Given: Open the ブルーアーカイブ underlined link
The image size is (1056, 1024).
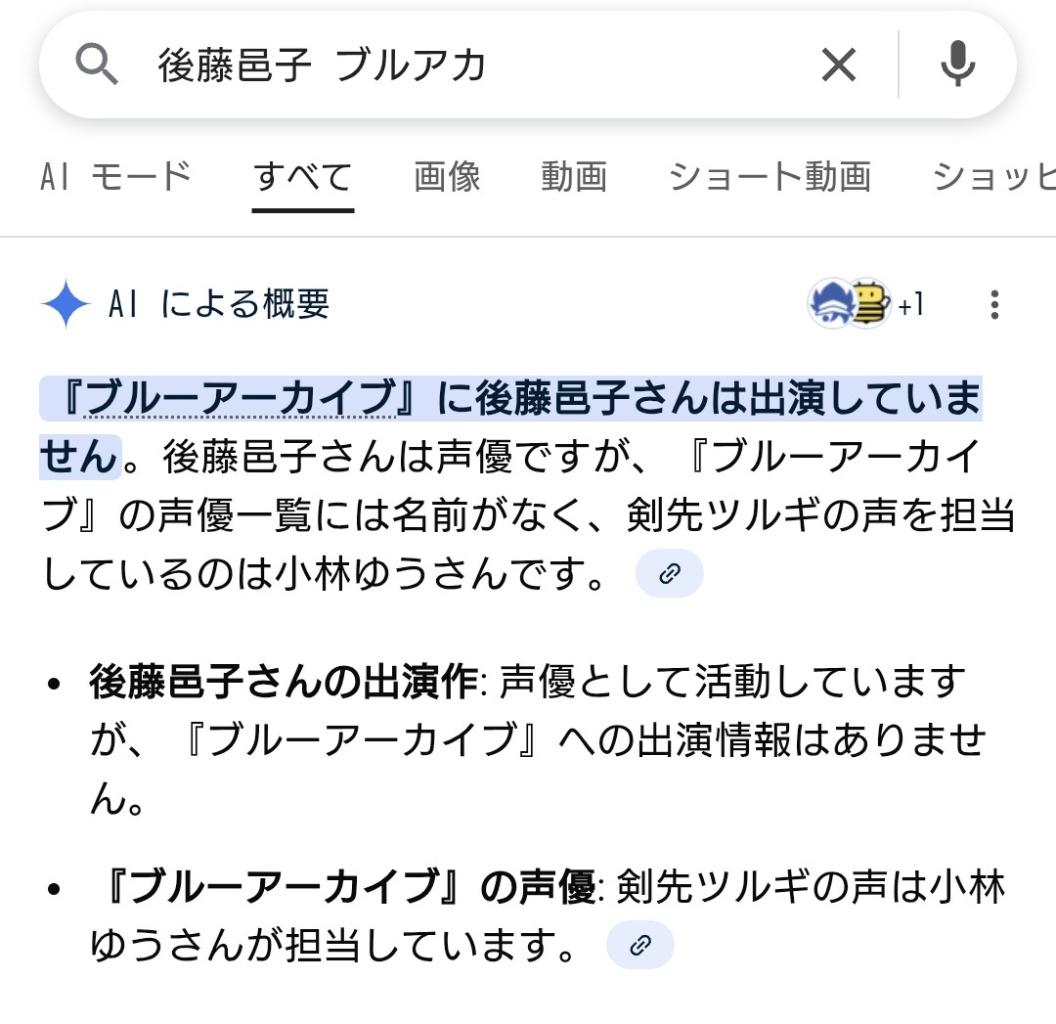Looking at the screenshot, I should [240, 400].
